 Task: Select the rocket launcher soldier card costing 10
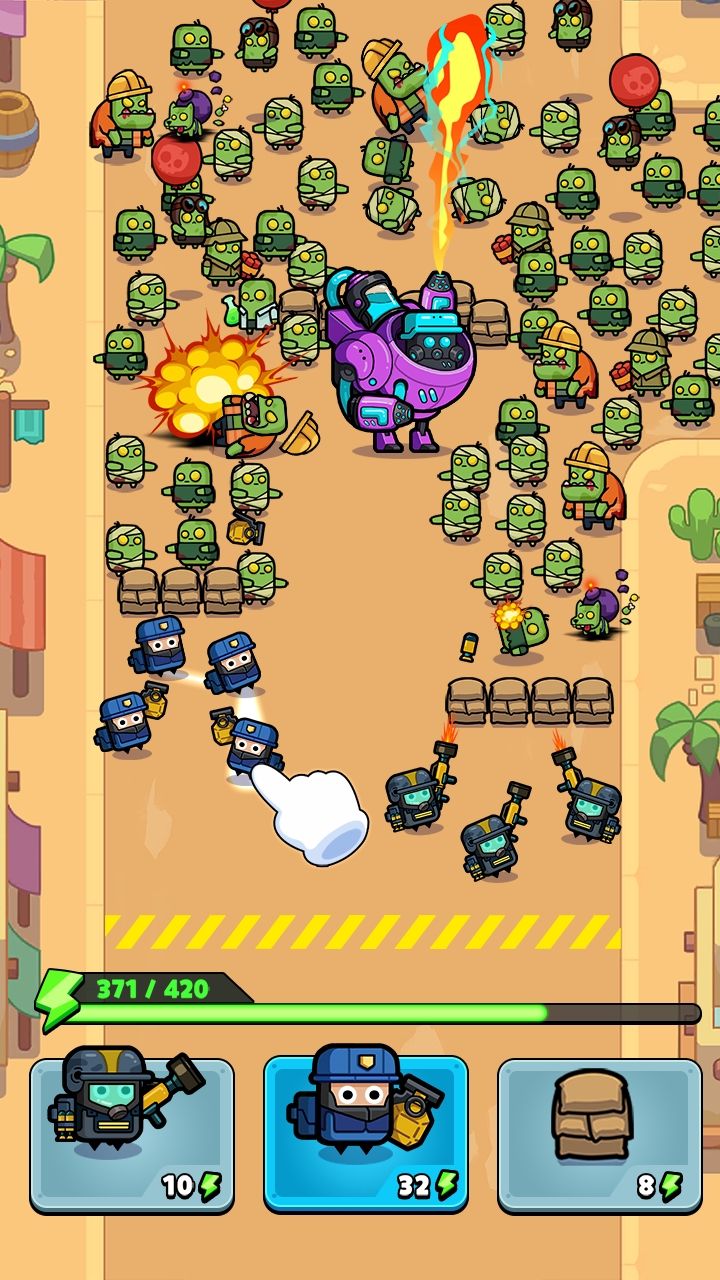click(132, 1133)
